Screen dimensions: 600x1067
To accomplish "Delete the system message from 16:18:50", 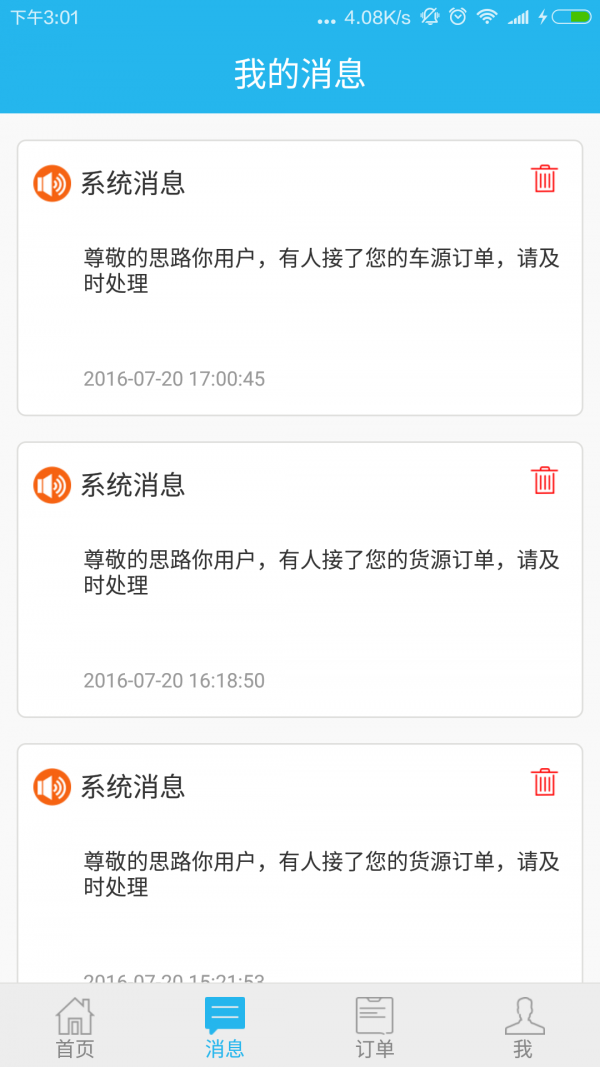I will [x=544, y=480].
